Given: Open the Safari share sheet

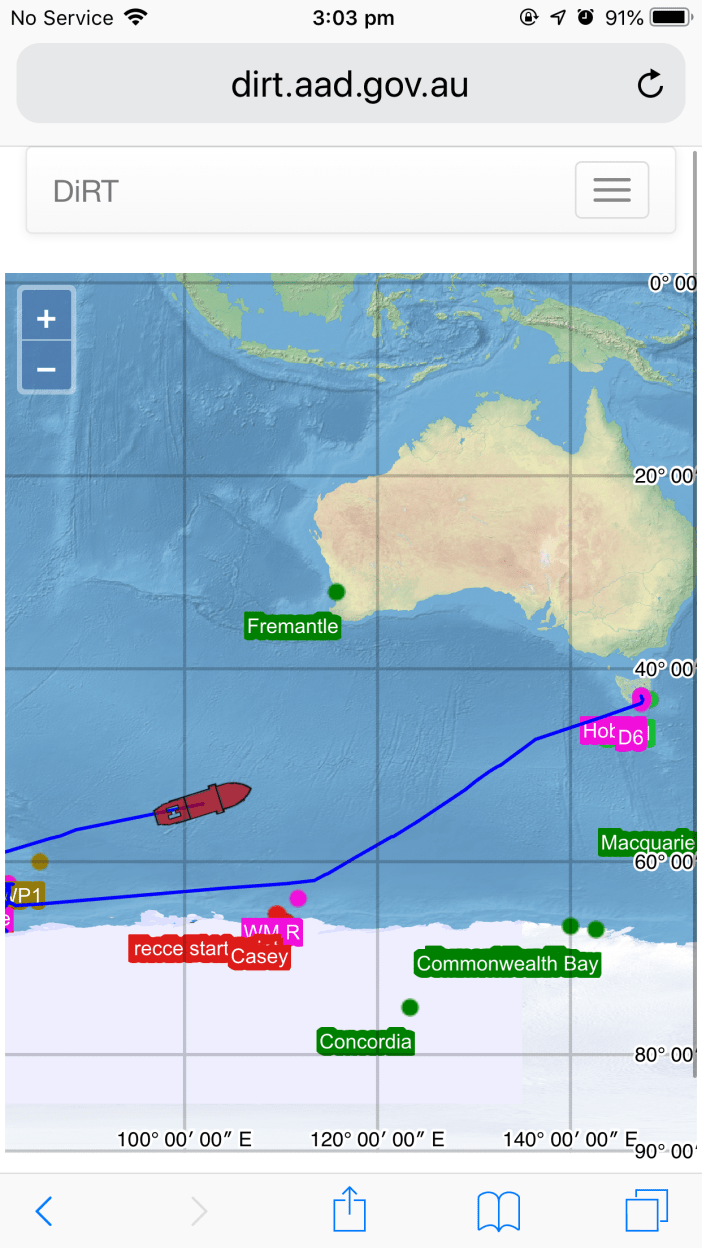Looking at the screenshot, I should (348, 1210).
